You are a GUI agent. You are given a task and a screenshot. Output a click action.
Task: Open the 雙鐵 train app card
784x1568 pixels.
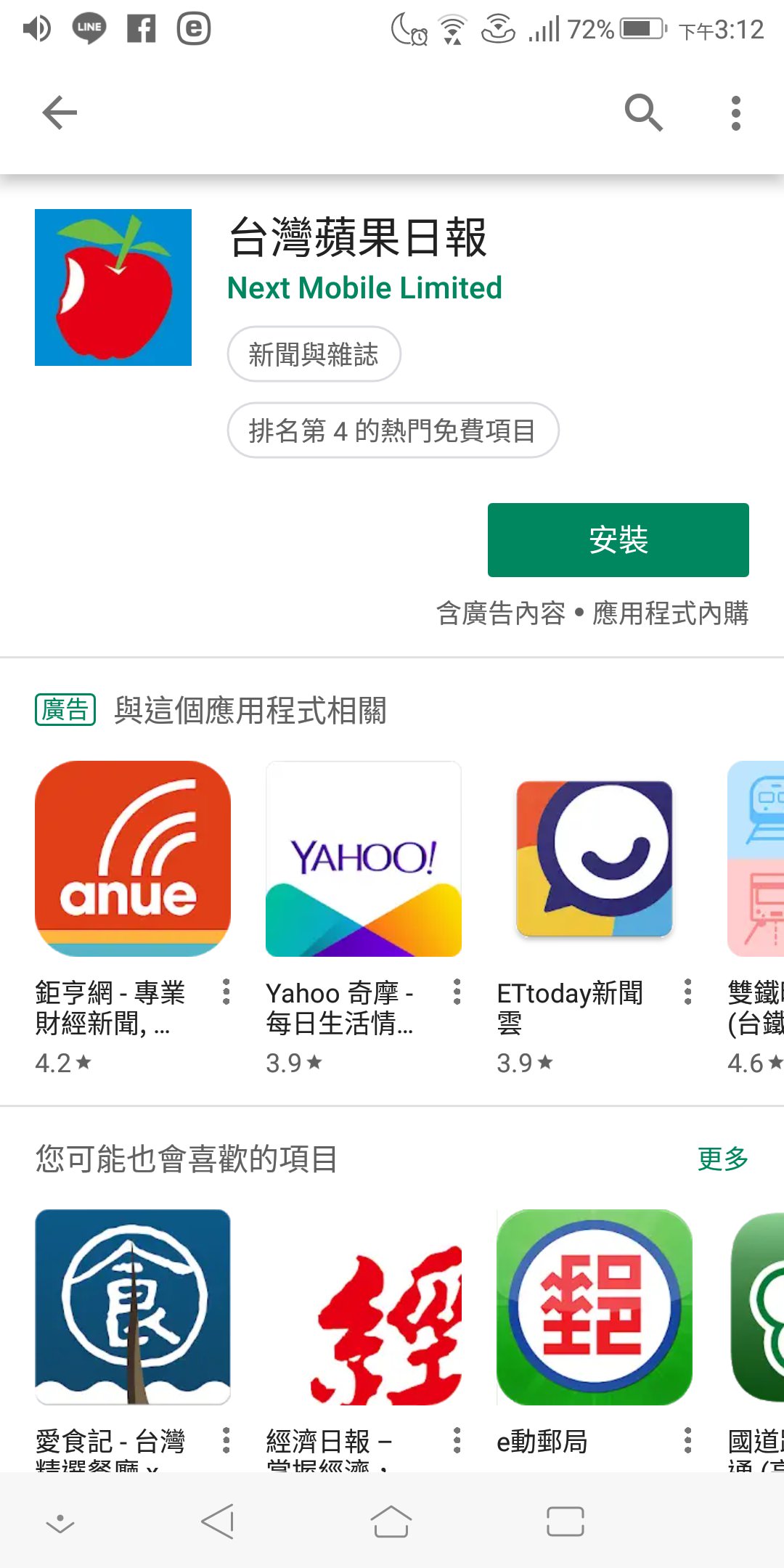pos(756,859)
